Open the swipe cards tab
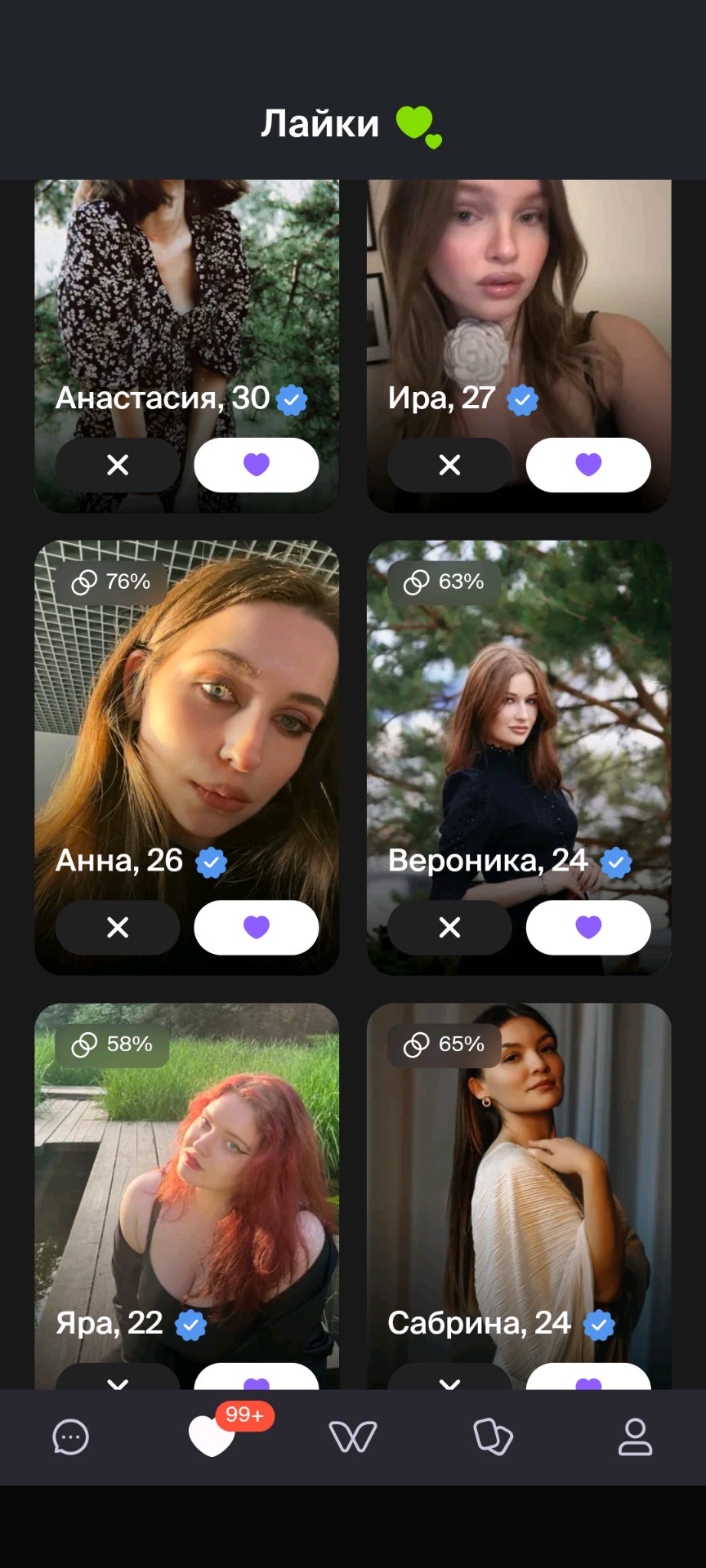 point(494,1437)
